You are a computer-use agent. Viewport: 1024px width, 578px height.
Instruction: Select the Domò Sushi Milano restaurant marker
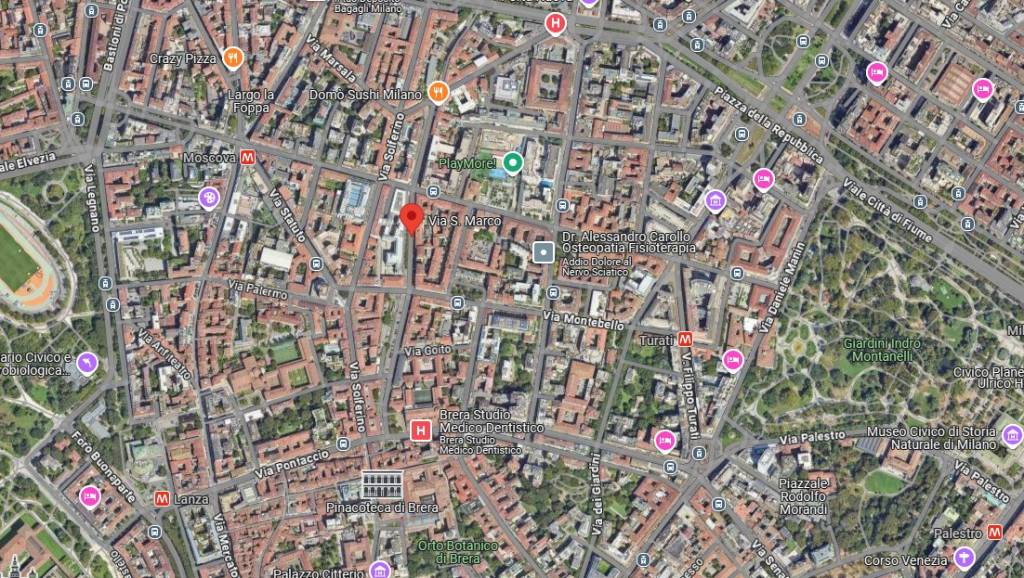pyautogui.click(x=438, y=93)
